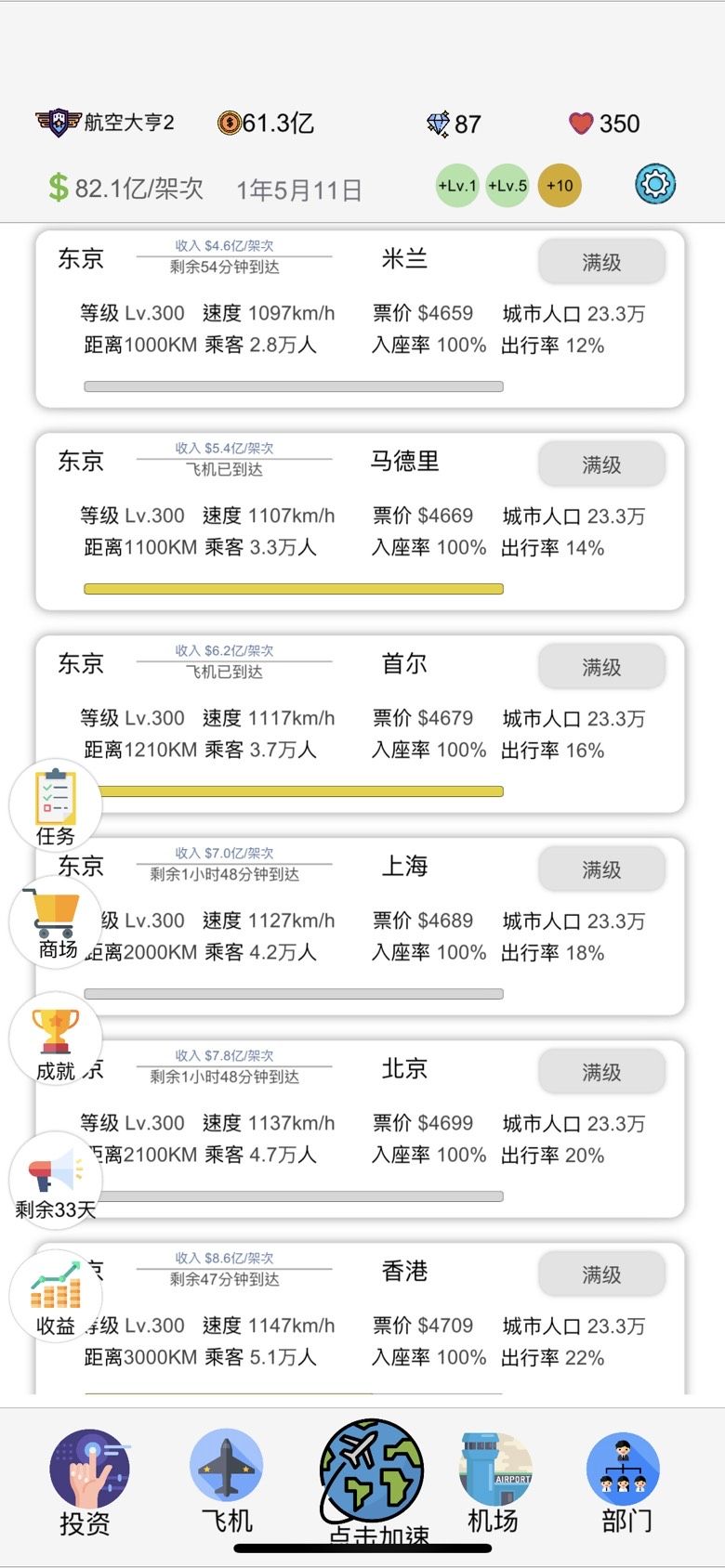725x1568 pixels.
Task: Open the 商场 shop cart
Action: (56, 922)
